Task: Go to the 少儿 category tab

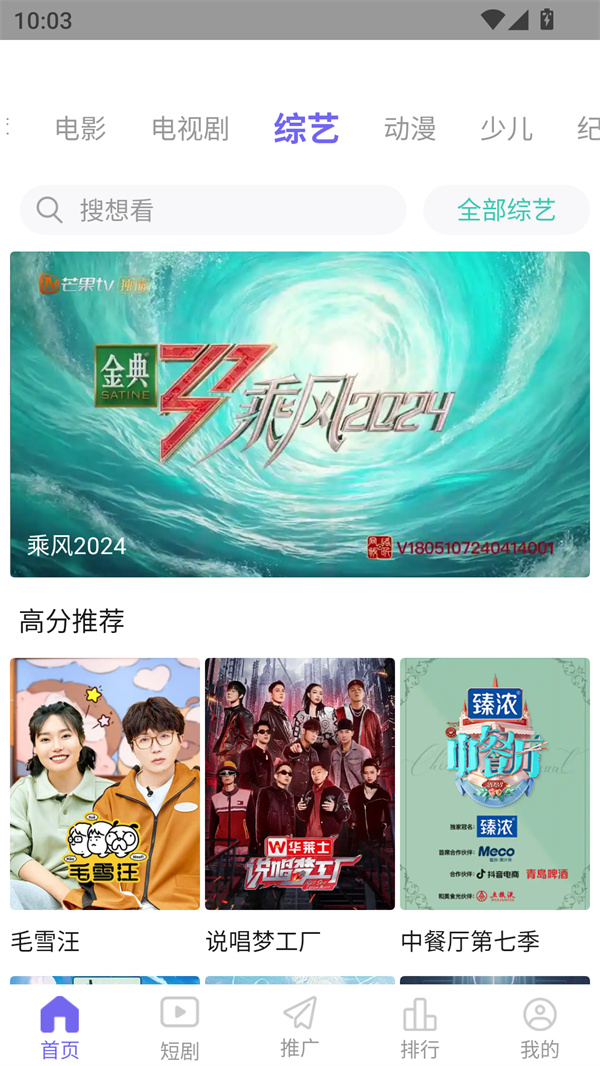Action: [506, 129]
